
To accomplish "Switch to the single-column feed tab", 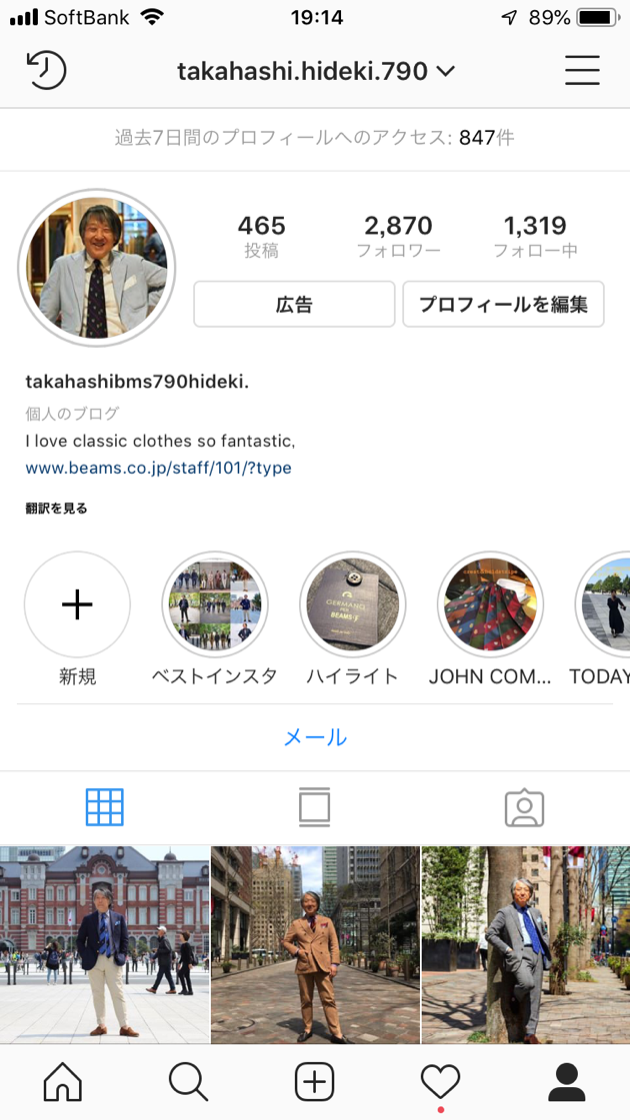I will (315, 807).
